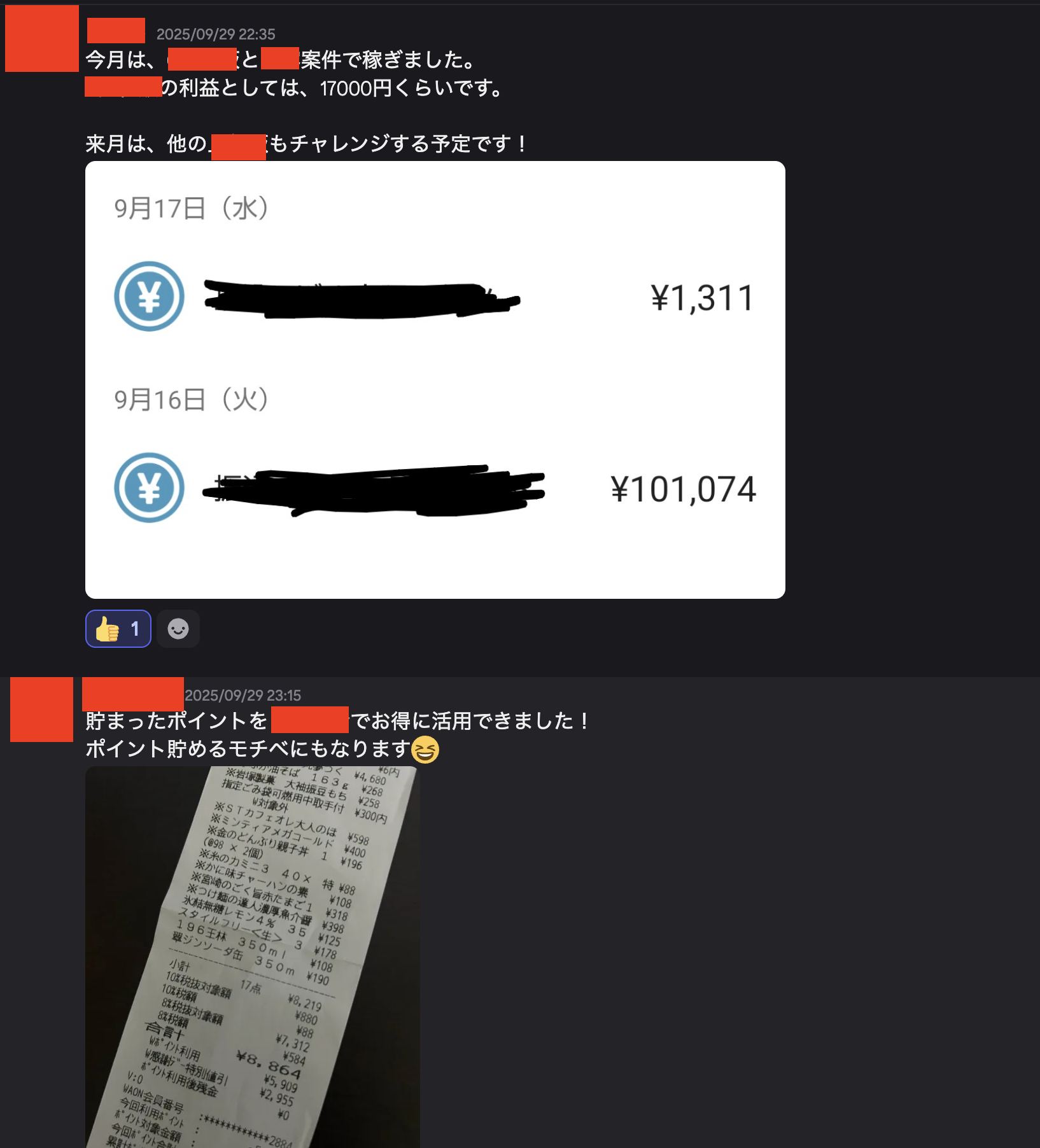Open avatar of the 23:15 message author
Image resolution: width=1040 pixels, height=1148 pixels.
pyautogui.click(x=42, y=710)
